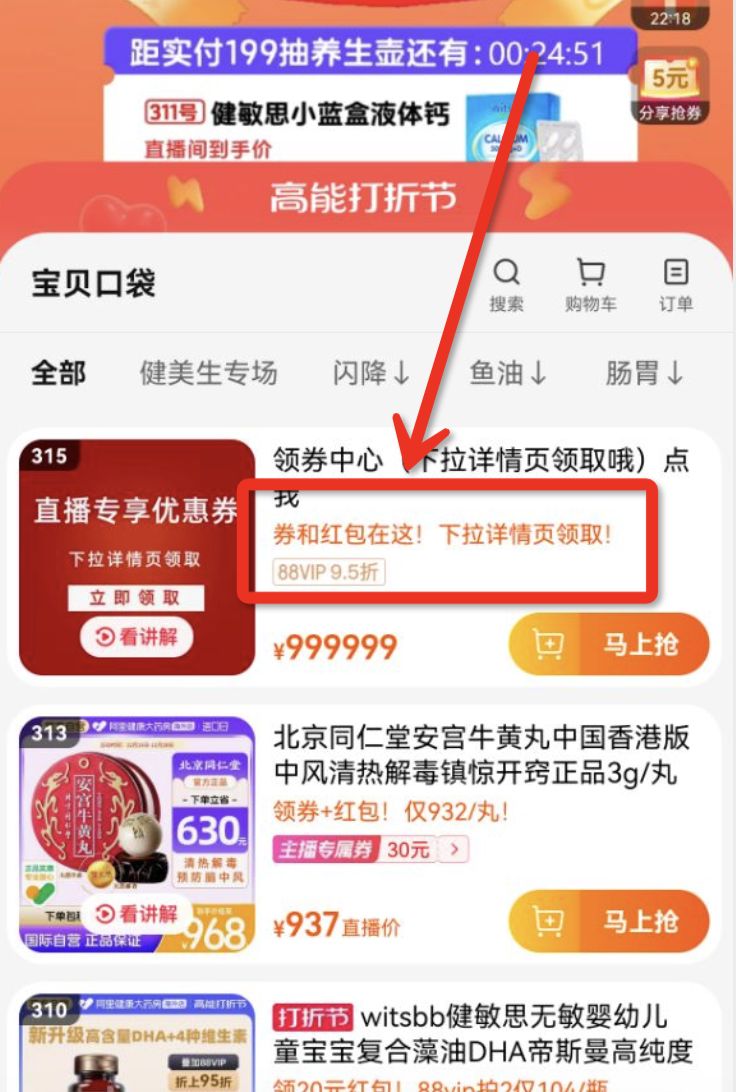Click the 搜索 search icon
736x1092 pixels.
coord(508,279)
